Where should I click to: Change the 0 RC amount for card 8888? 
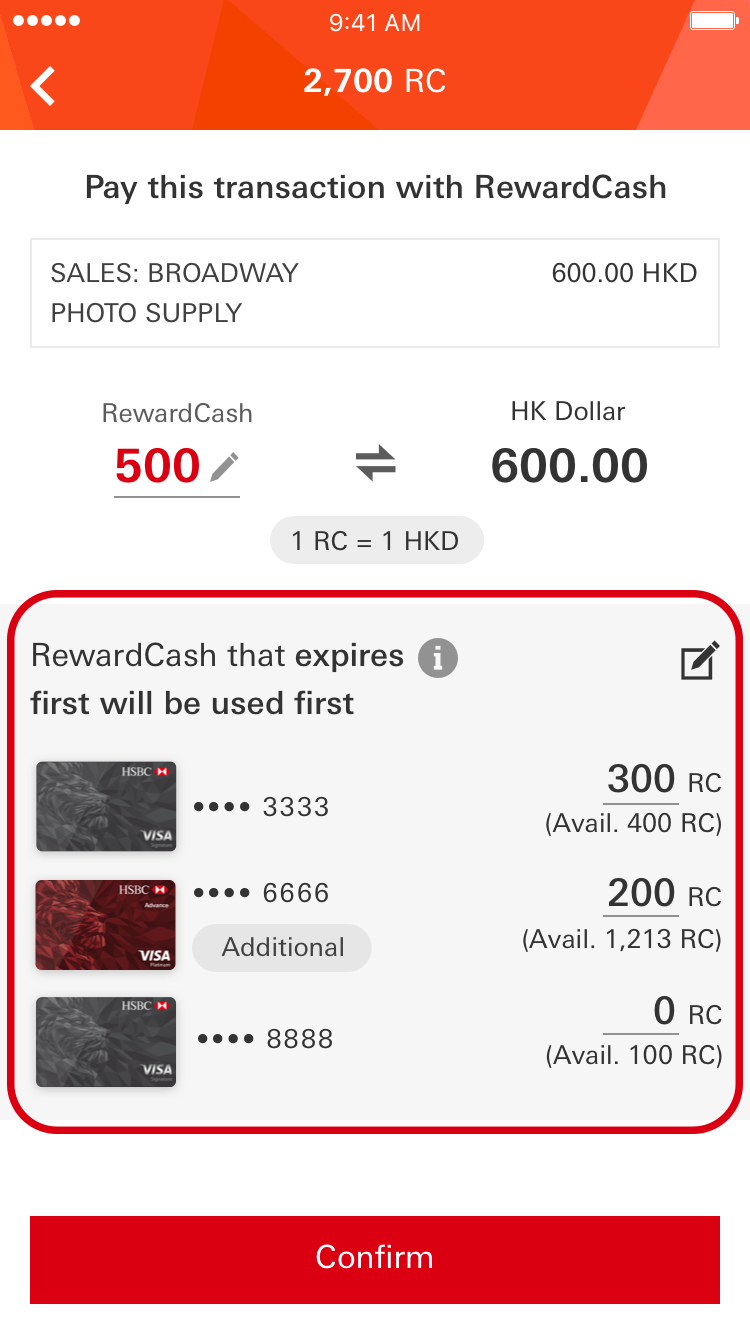[x=641, y=1012]
